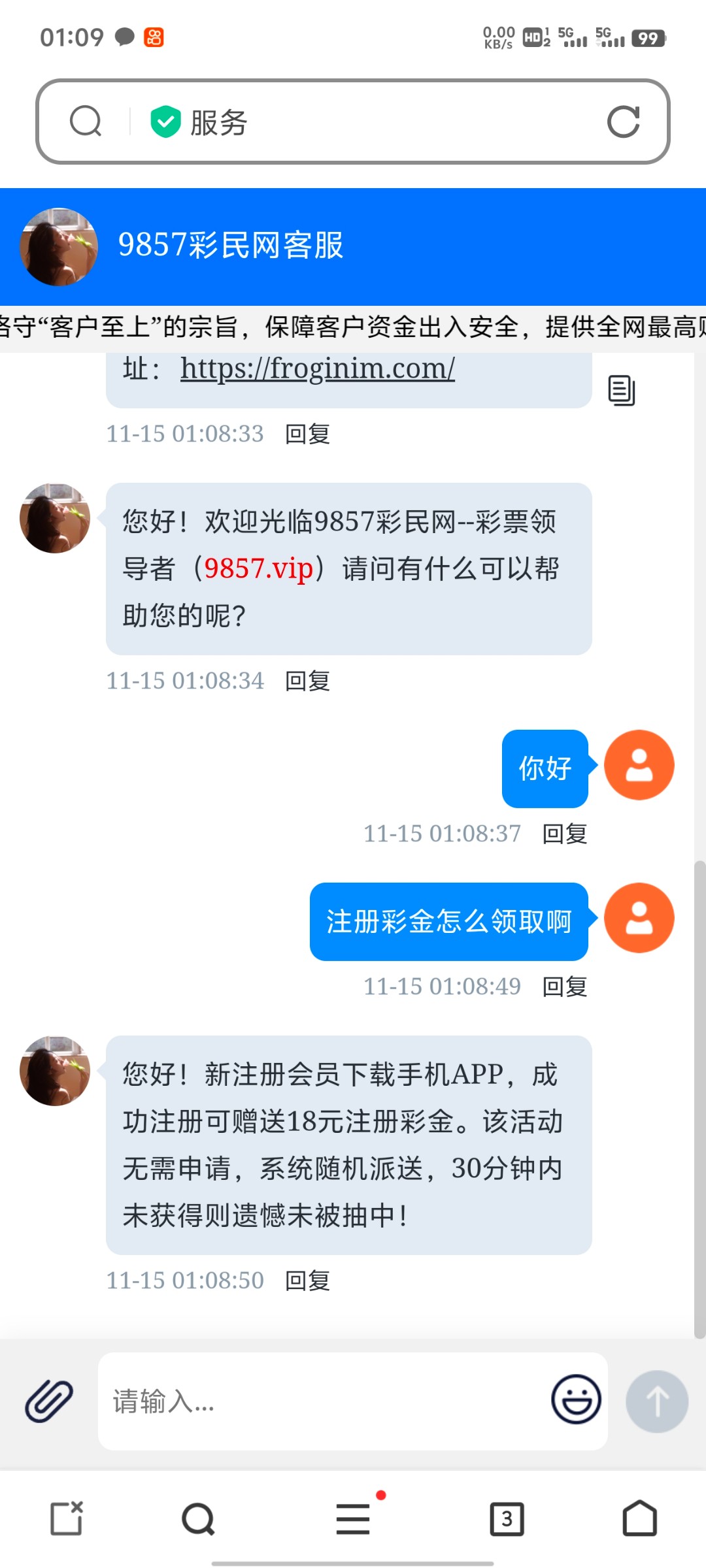Reply to the 01:08:34 welcome message
This screenshot has width=706, height=1568.
click(307, 681)
